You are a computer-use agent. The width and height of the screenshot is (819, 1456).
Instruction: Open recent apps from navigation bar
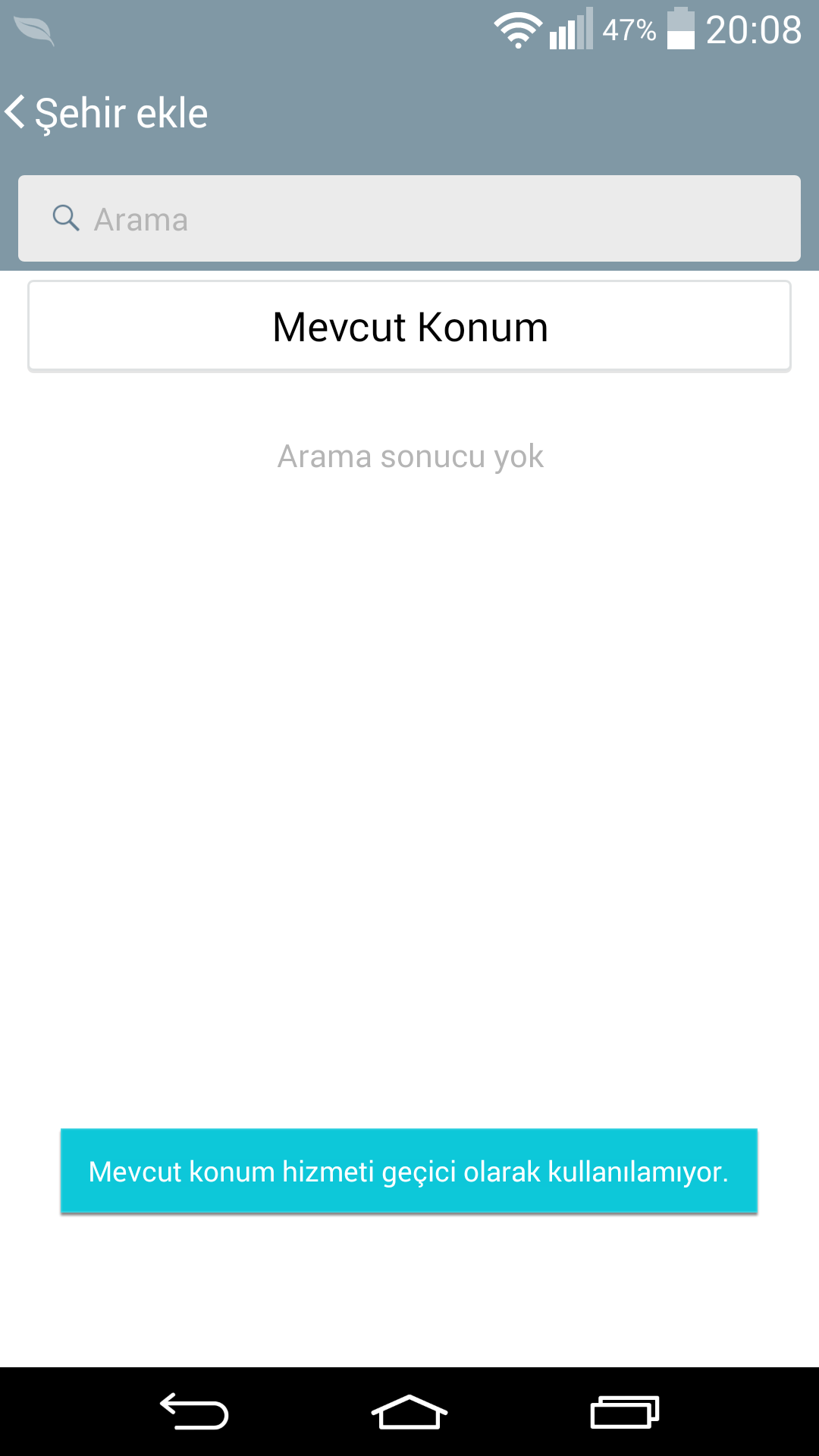coord(625,1412)
